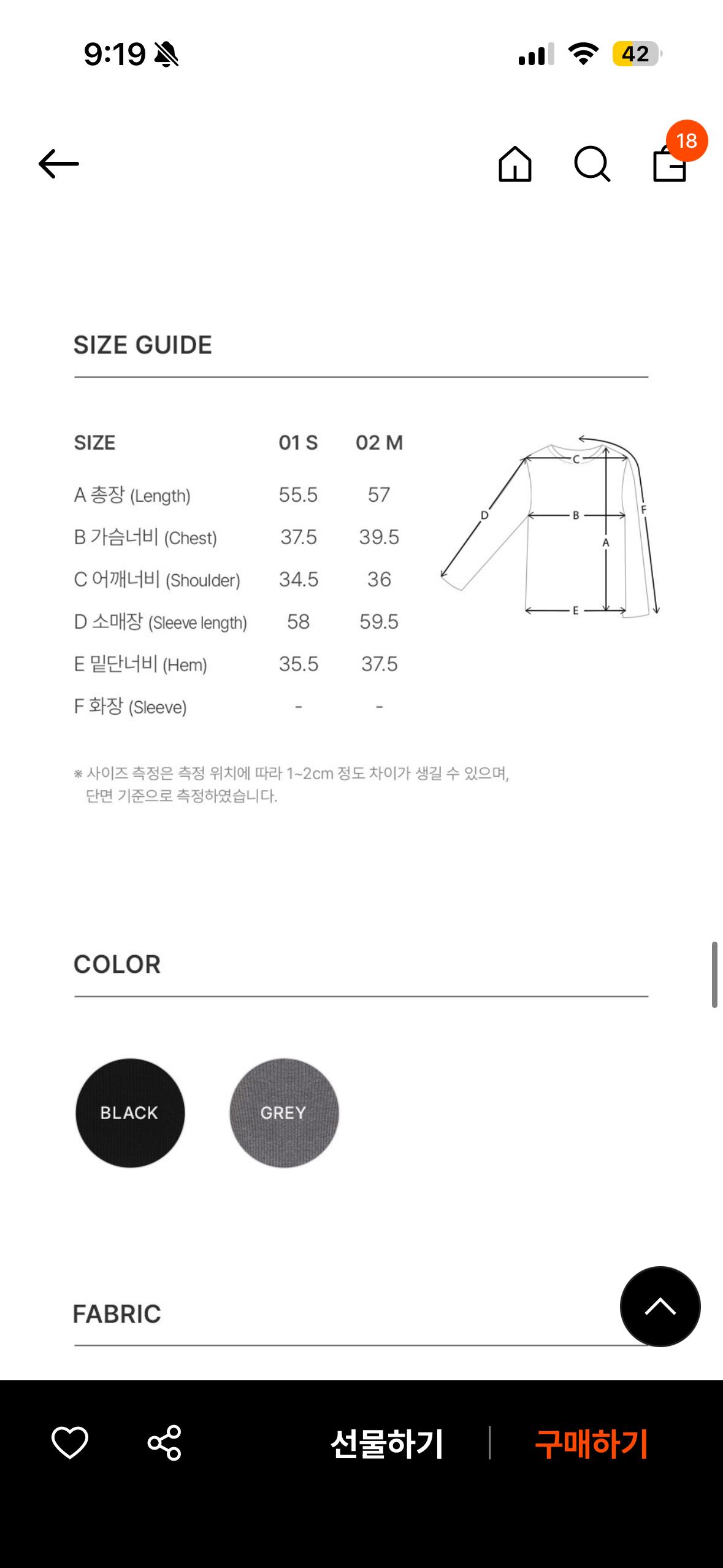Tap the scroll-to-top arrow button
Screen dimensions: 723x1568
[660, 1306]
